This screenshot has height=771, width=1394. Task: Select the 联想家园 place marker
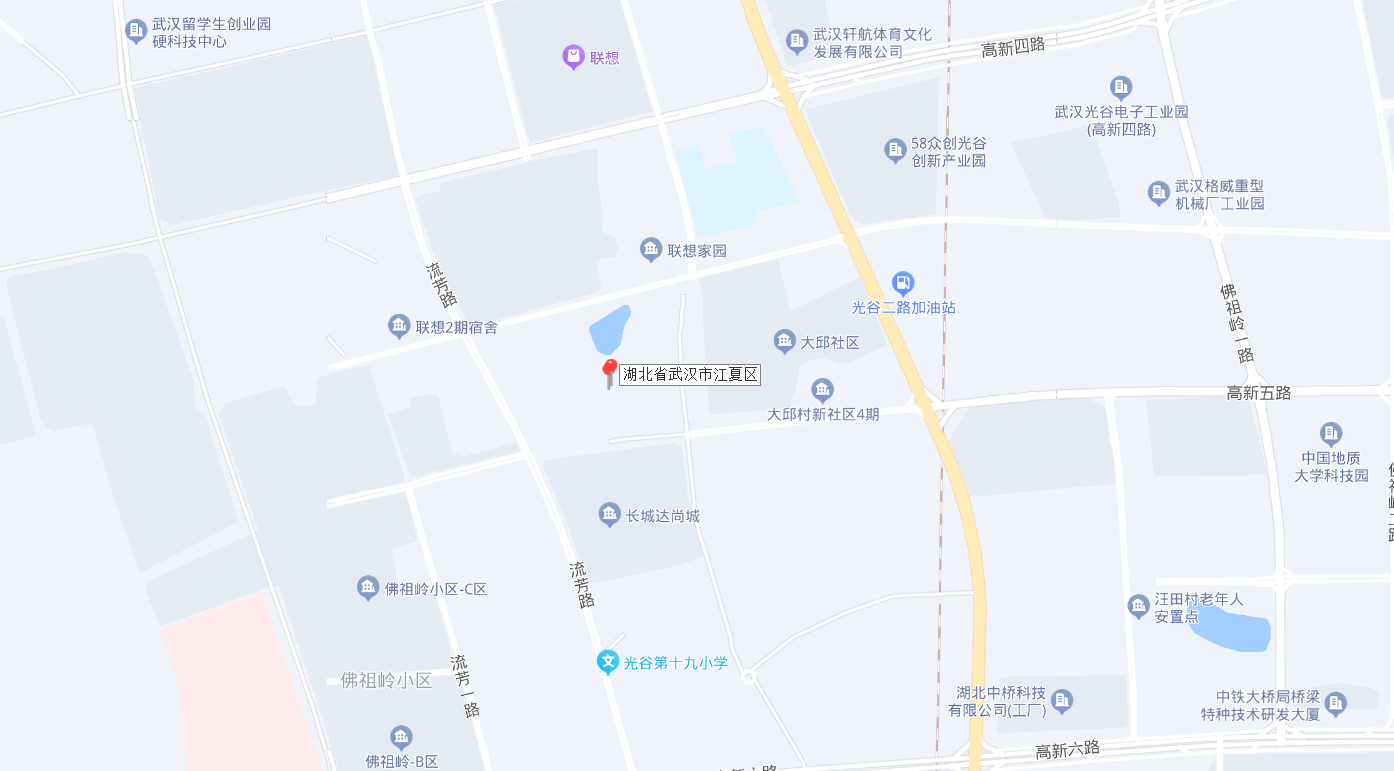651,249
